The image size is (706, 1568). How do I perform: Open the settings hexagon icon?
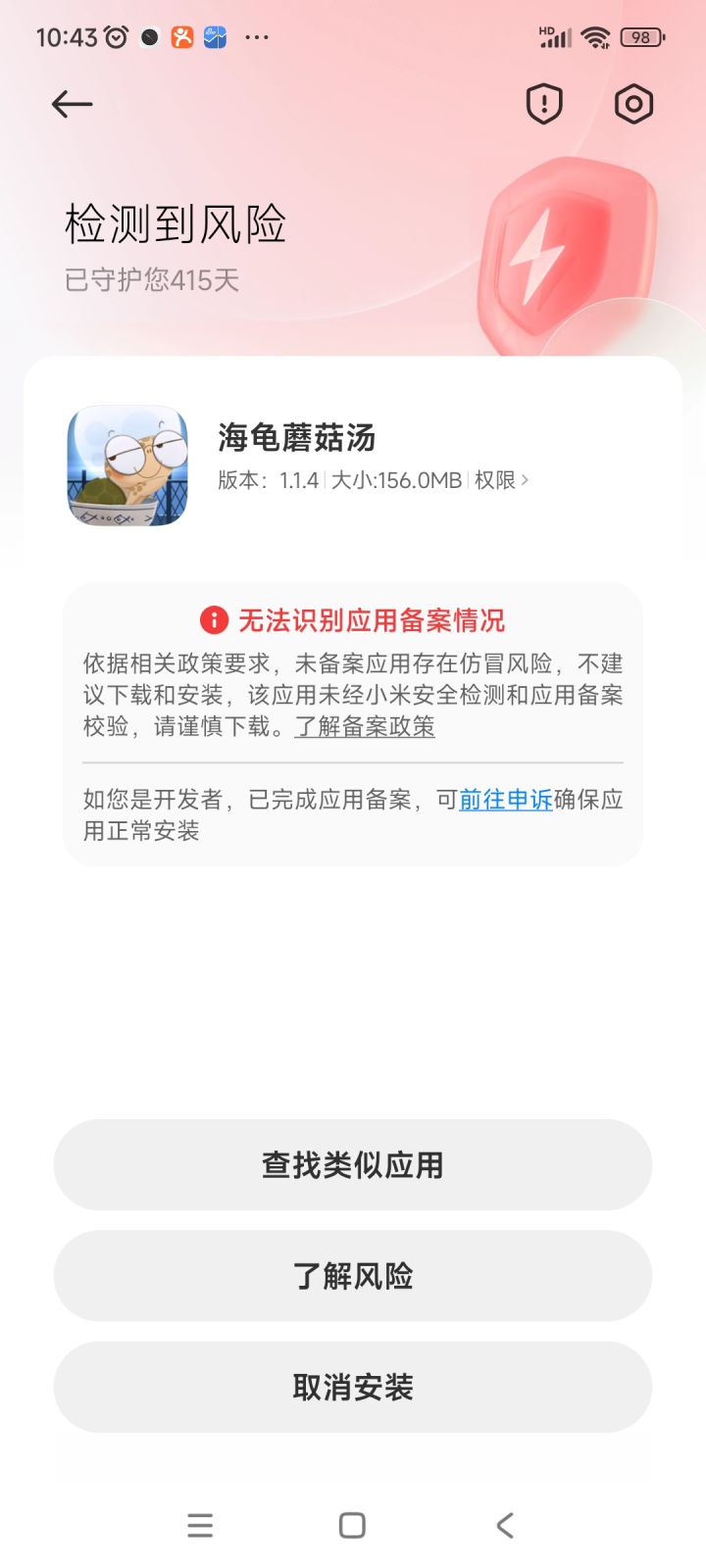633,104
